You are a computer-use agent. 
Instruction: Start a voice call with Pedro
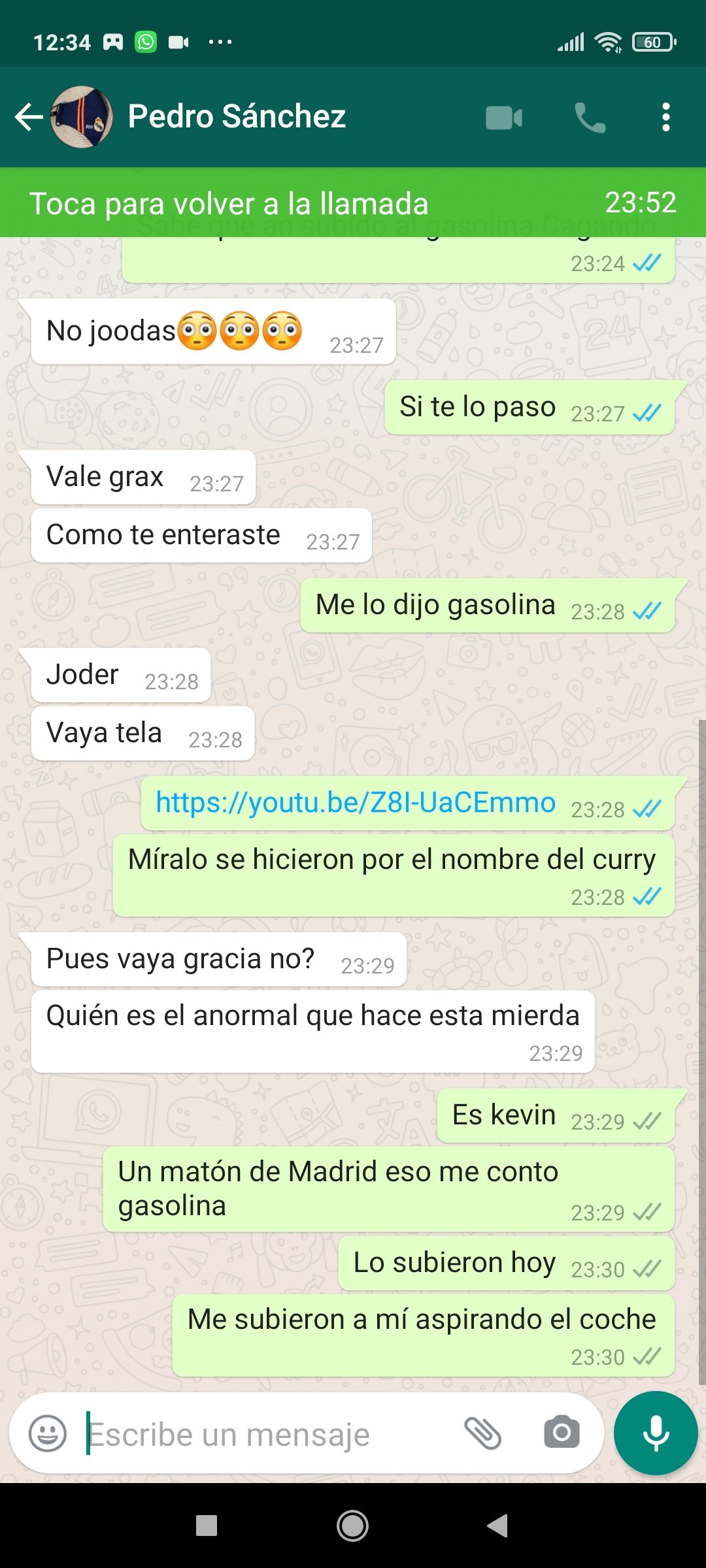[590, 118]
